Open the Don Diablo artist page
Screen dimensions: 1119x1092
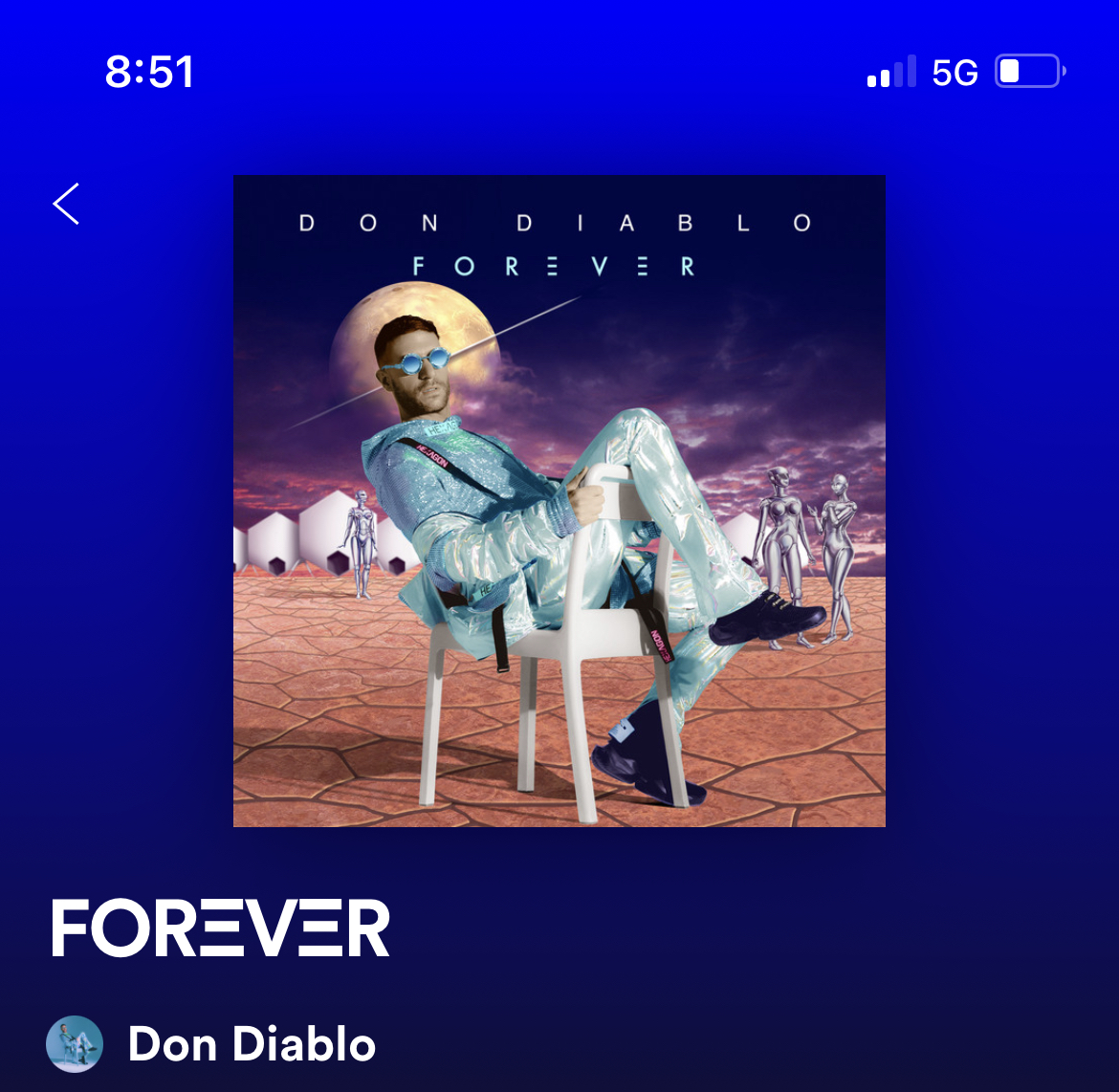click(x=251, y=1044)
